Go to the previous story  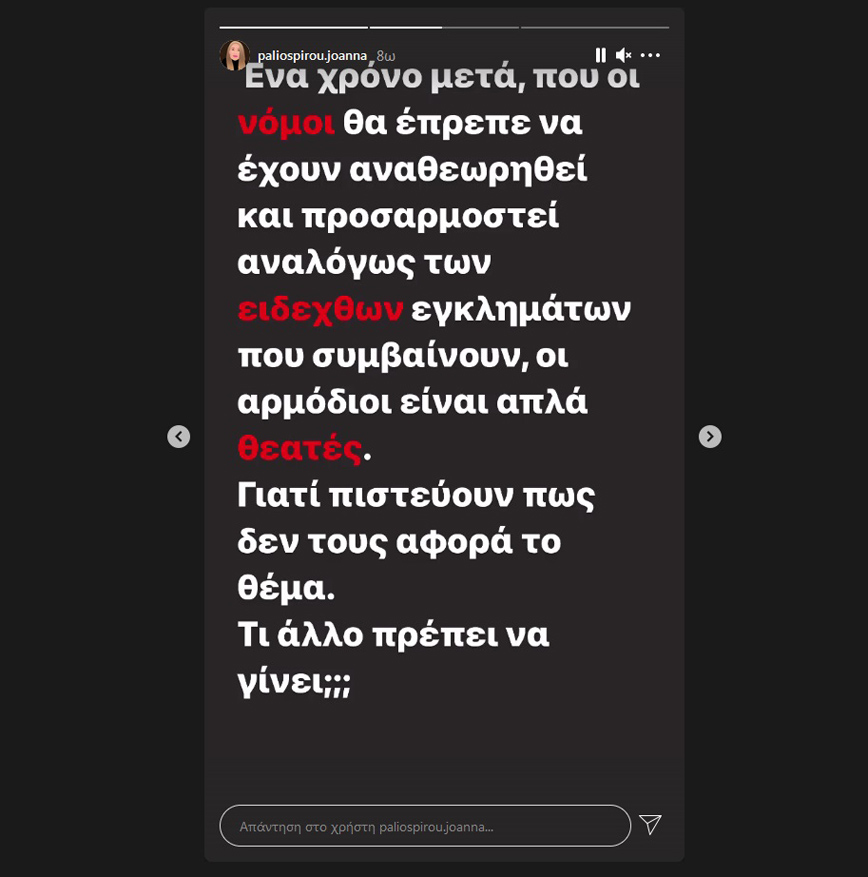click(x=178, y=436)
